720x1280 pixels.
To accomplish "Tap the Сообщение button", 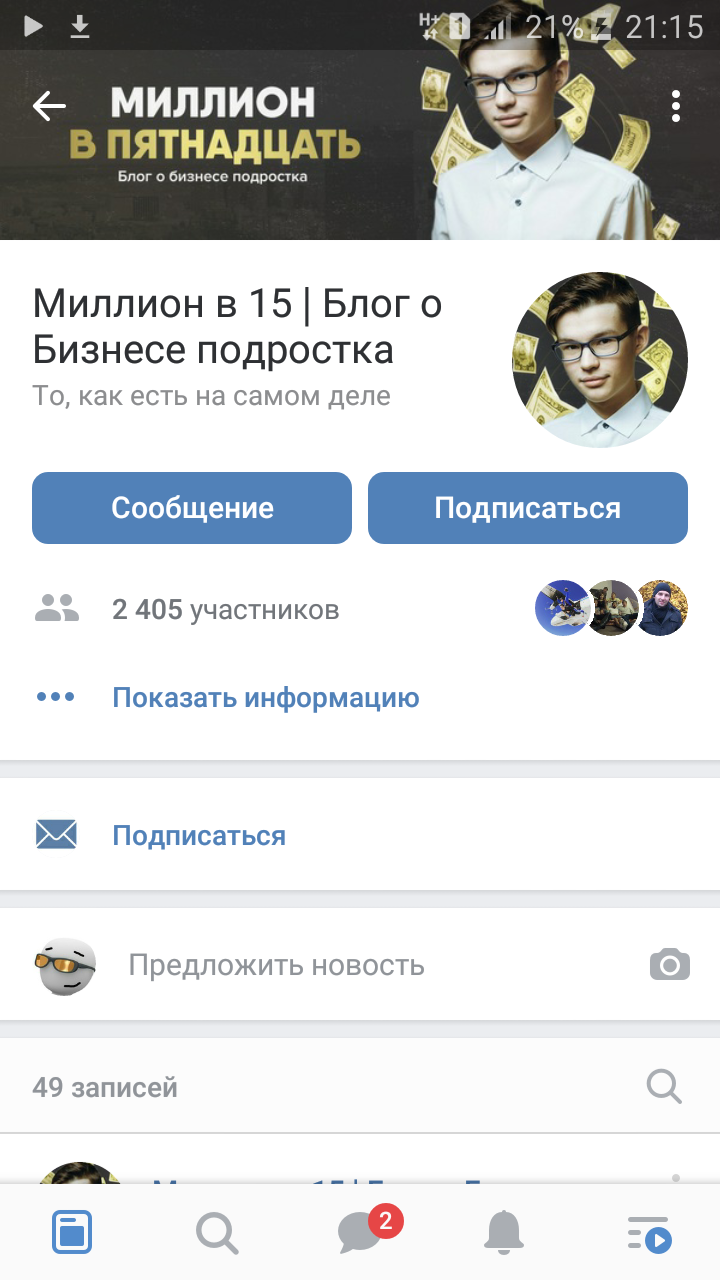I will coord(192,508).
